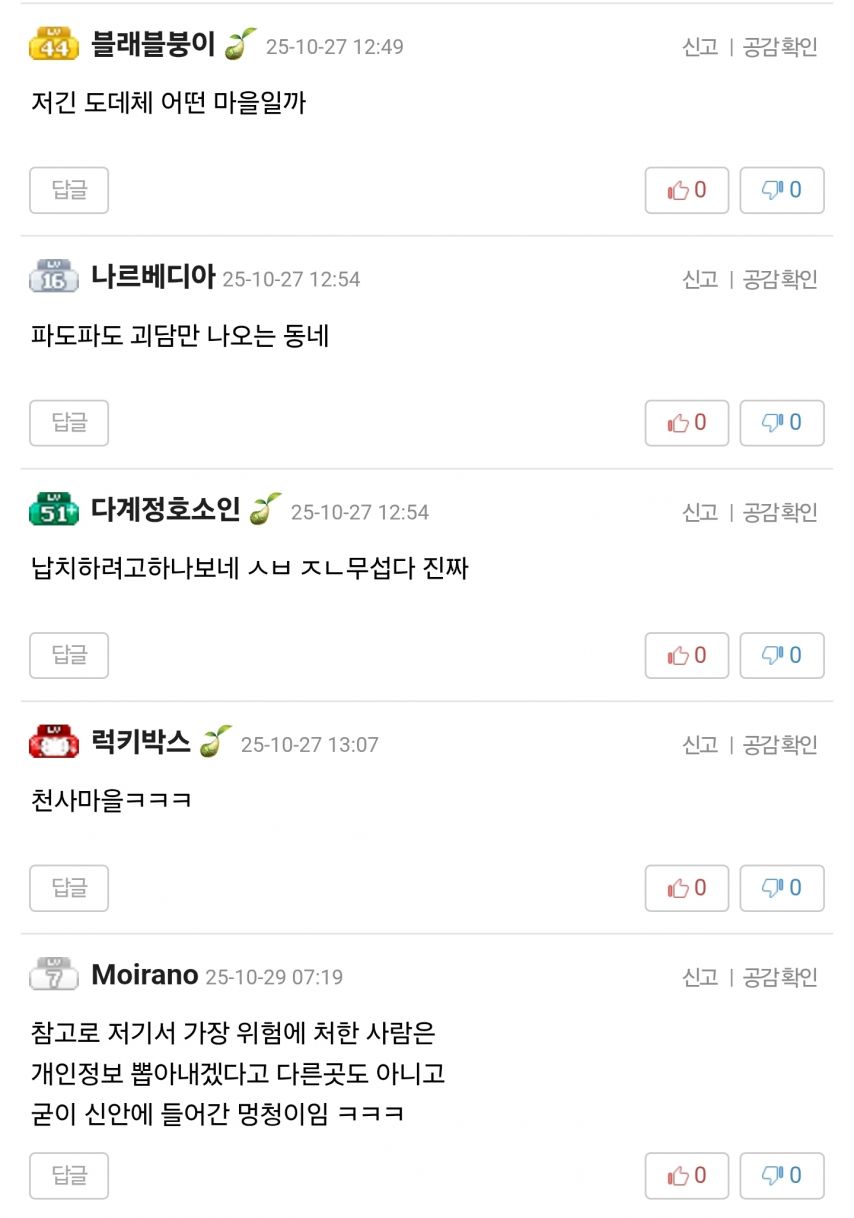Image resolution: width=854 pixels, height=1218 pixels.
Task: Dislike Moirano's comment
Action: click(x=781, y=1175)
